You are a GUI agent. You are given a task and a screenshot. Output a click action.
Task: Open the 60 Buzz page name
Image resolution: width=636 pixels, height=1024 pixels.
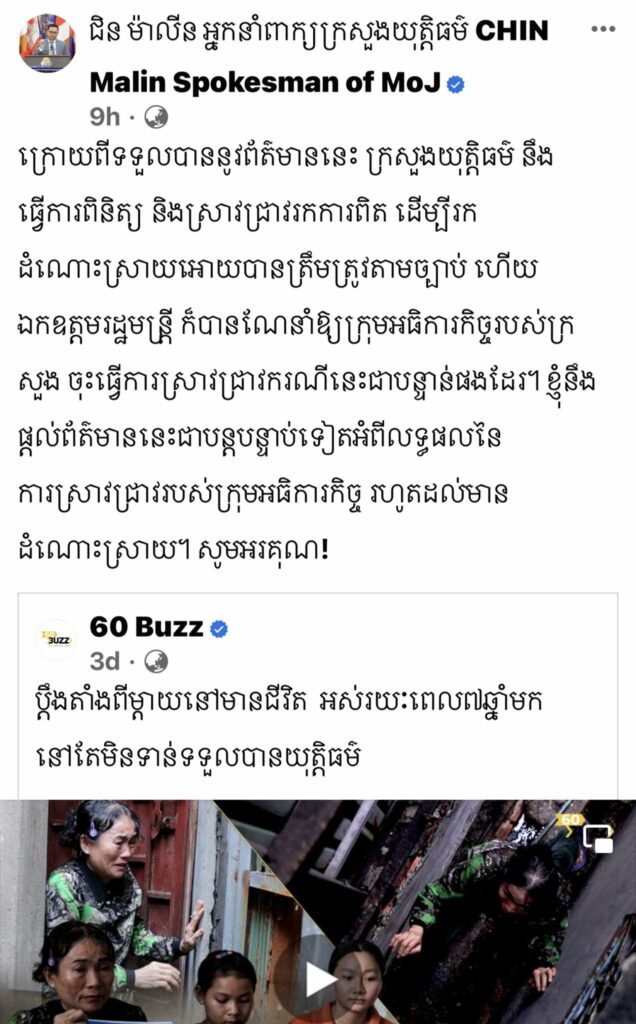pyautogui.click(x=146, y=628)
